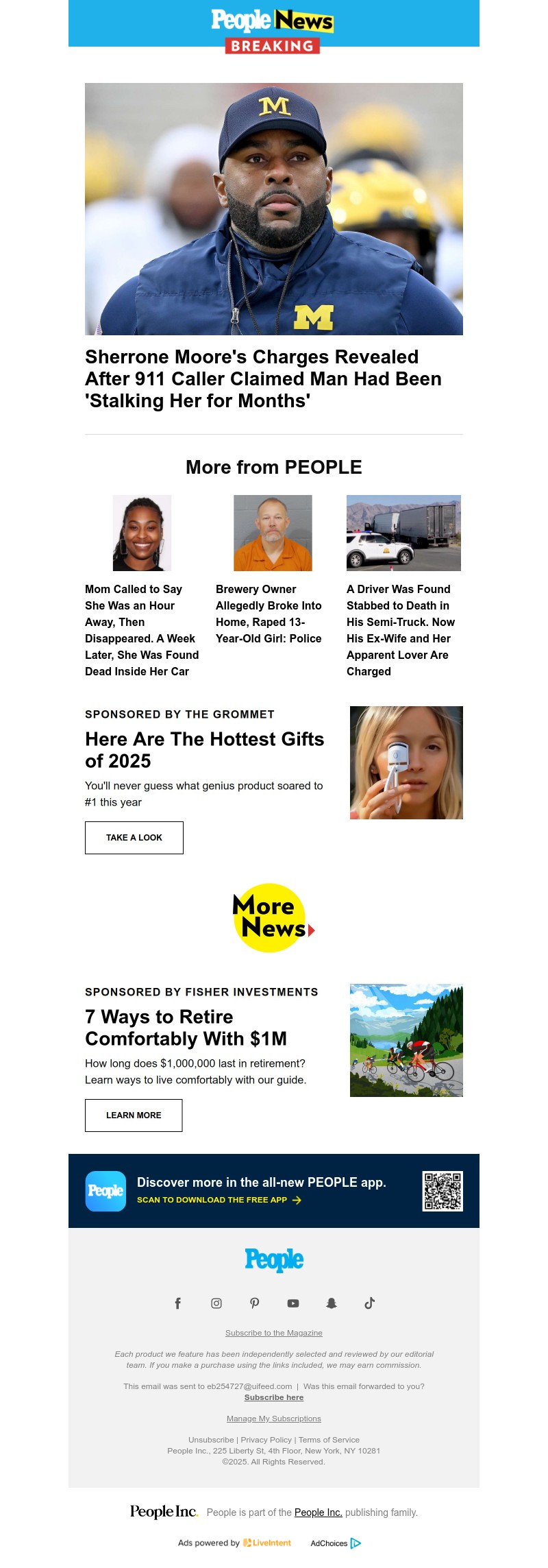
Task: Open the semi-truck driver stabbing story
Action: (x=401, y=630)
